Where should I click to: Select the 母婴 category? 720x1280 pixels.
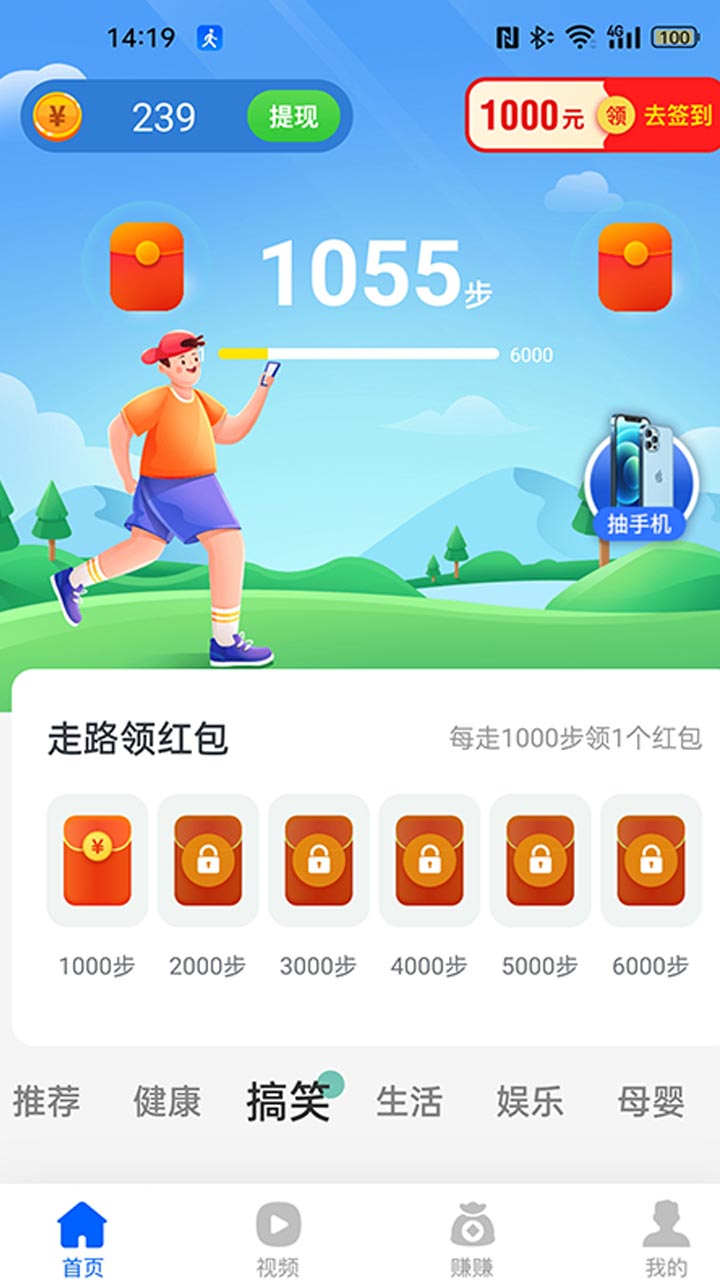(x=652, y=1100)
